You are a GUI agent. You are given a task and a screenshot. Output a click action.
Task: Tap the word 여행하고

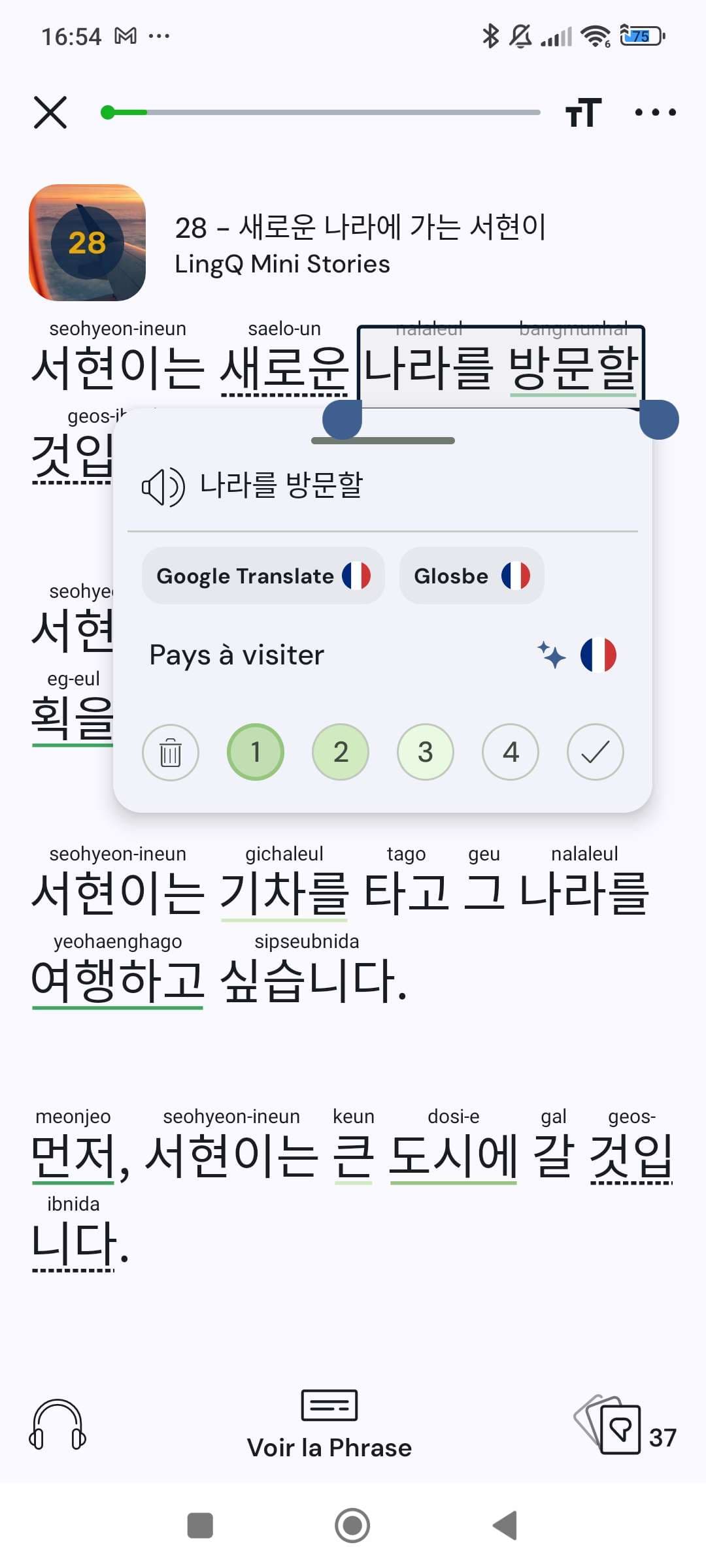(x=118, y=981)
